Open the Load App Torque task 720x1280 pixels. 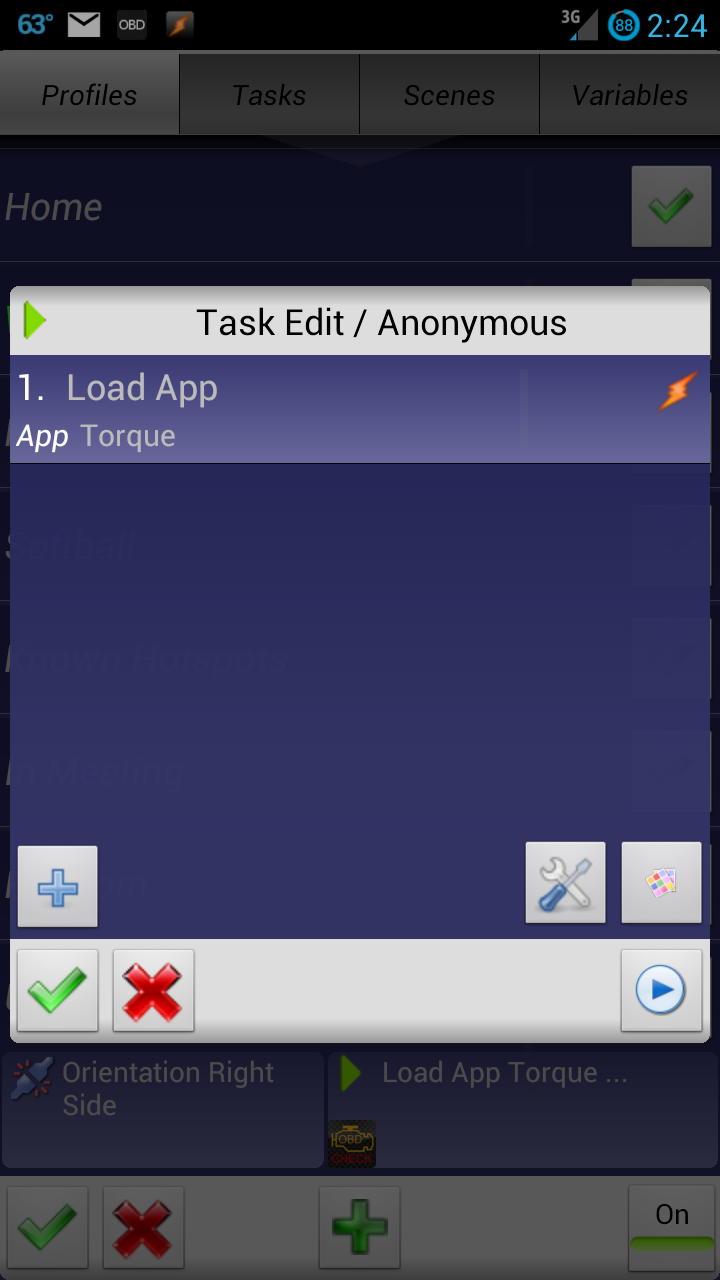(x=523, y=1109)
